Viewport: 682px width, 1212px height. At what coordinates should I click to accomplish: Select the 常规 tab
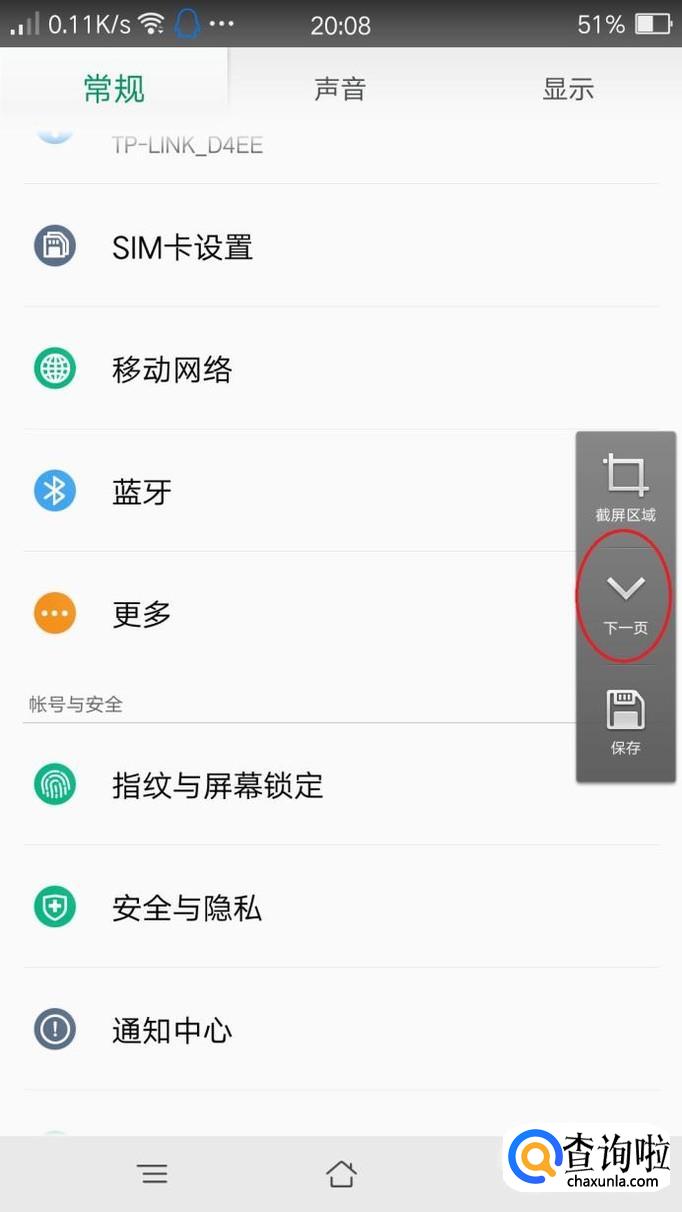pyautogui.click(x=114, y=89)
